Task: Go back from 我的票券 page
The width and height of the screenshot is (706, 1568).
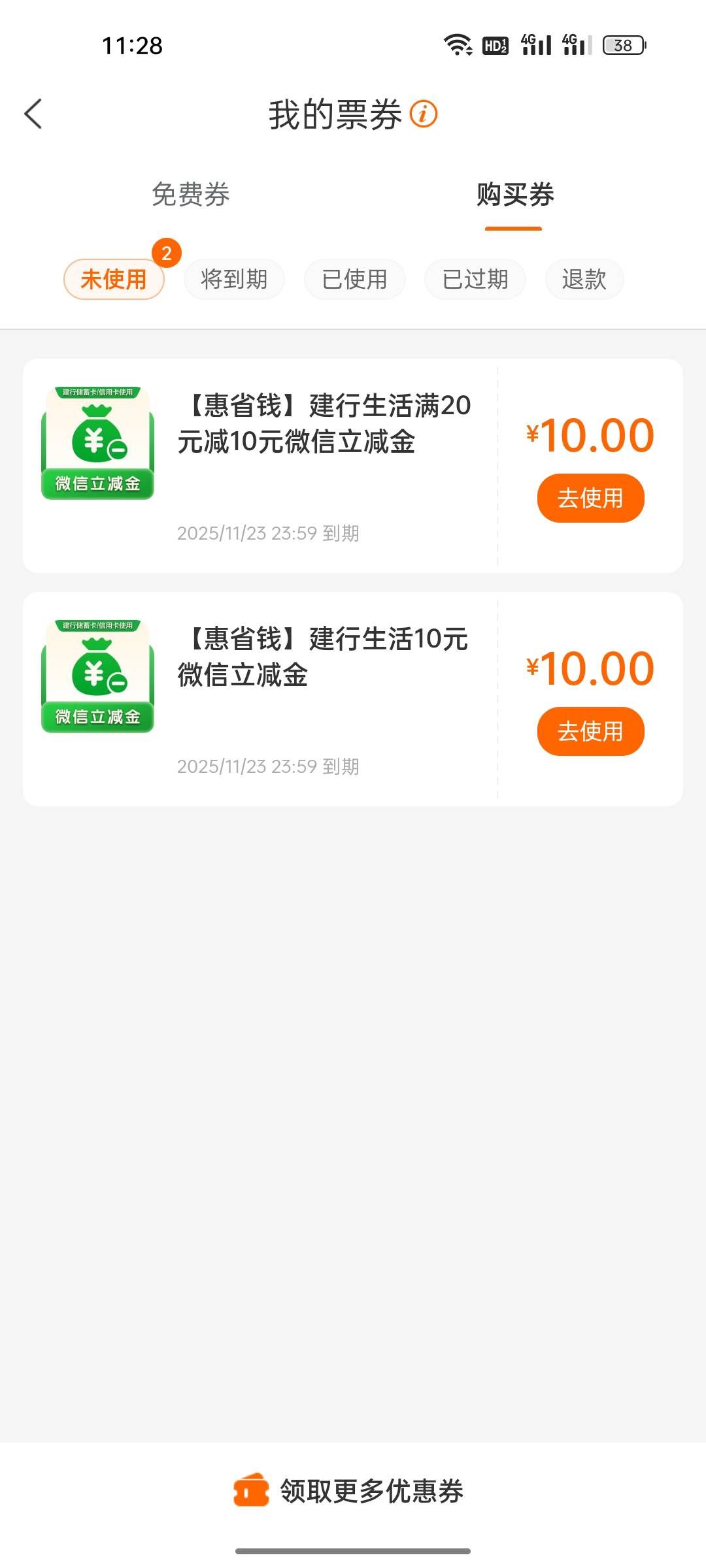Action: [33, 114]
